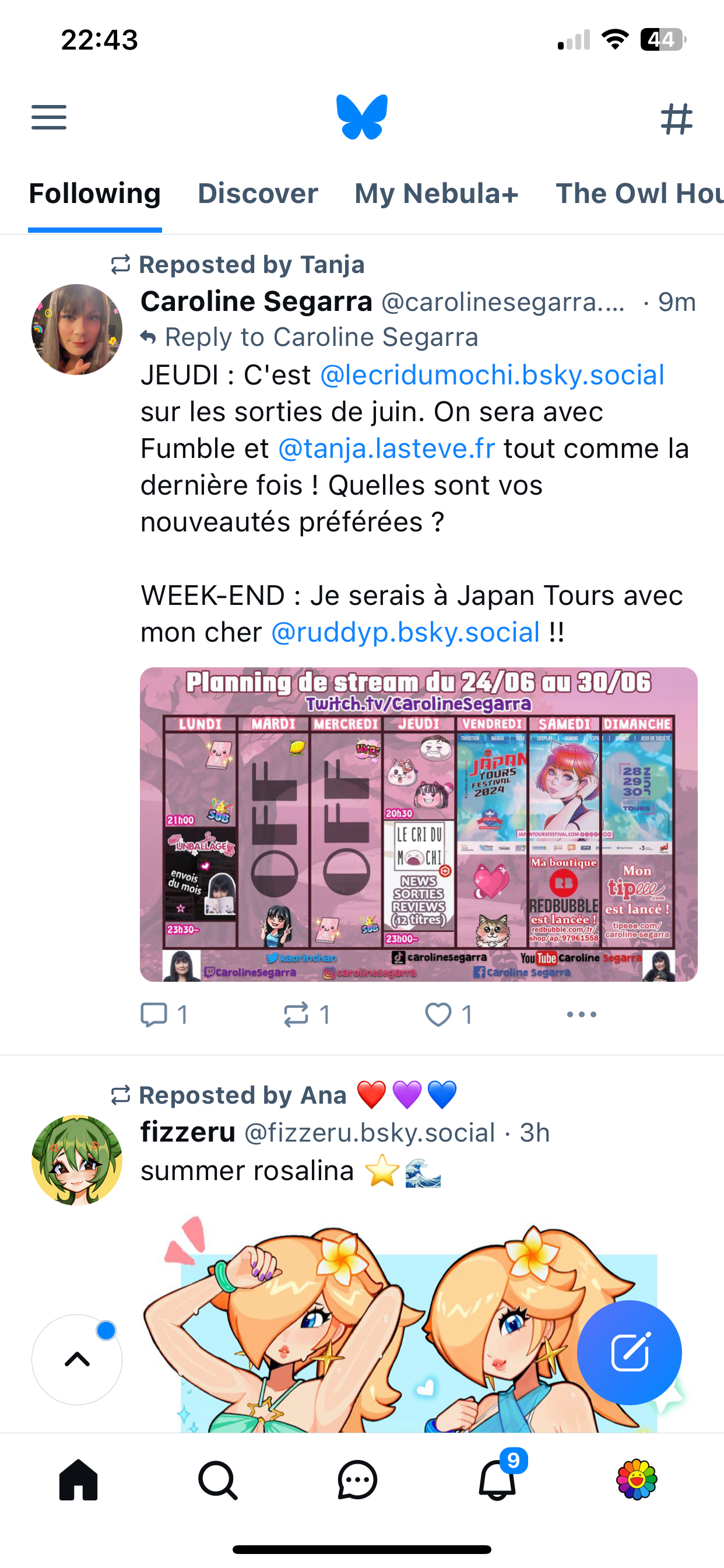This screenshot has height=1568, width=724.
Task: Switch to the Discover tab
Action: (x=258, y=194)
